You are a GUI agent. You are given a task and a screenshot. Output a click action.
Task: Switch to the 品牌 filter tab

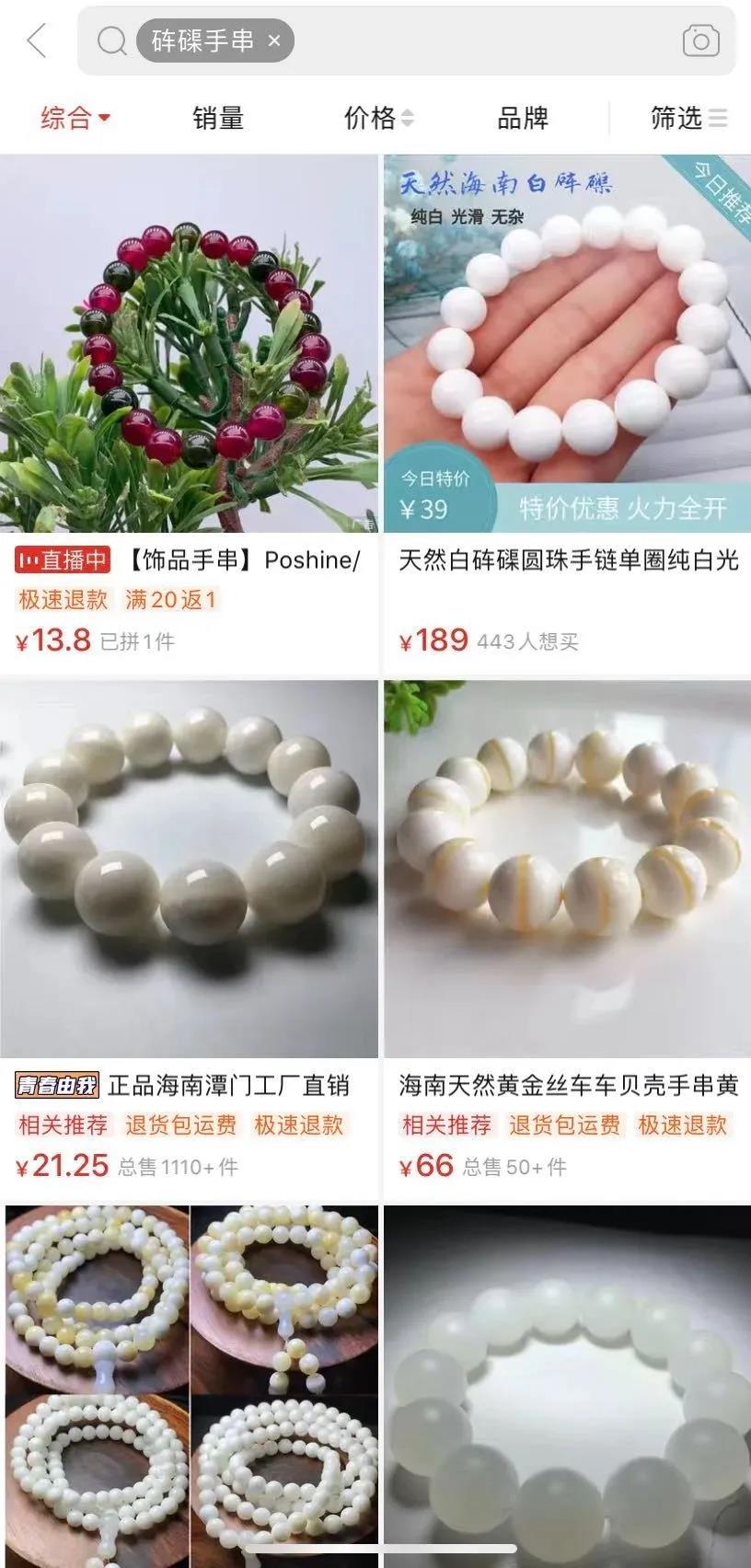pos(523,118)
